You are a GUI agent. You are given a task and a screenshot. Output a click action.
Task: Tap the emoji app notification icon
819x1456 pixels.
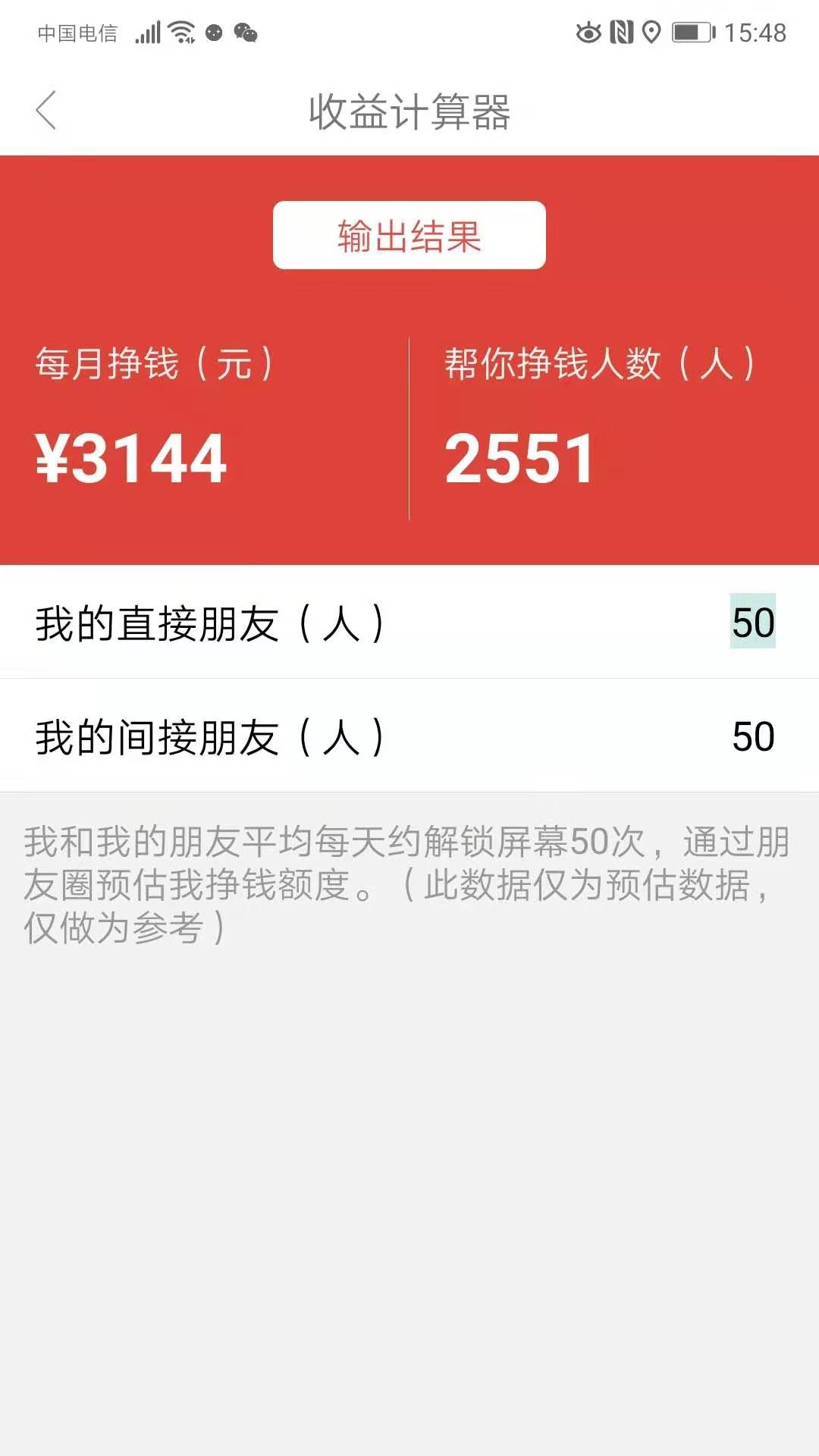point(213,34)
